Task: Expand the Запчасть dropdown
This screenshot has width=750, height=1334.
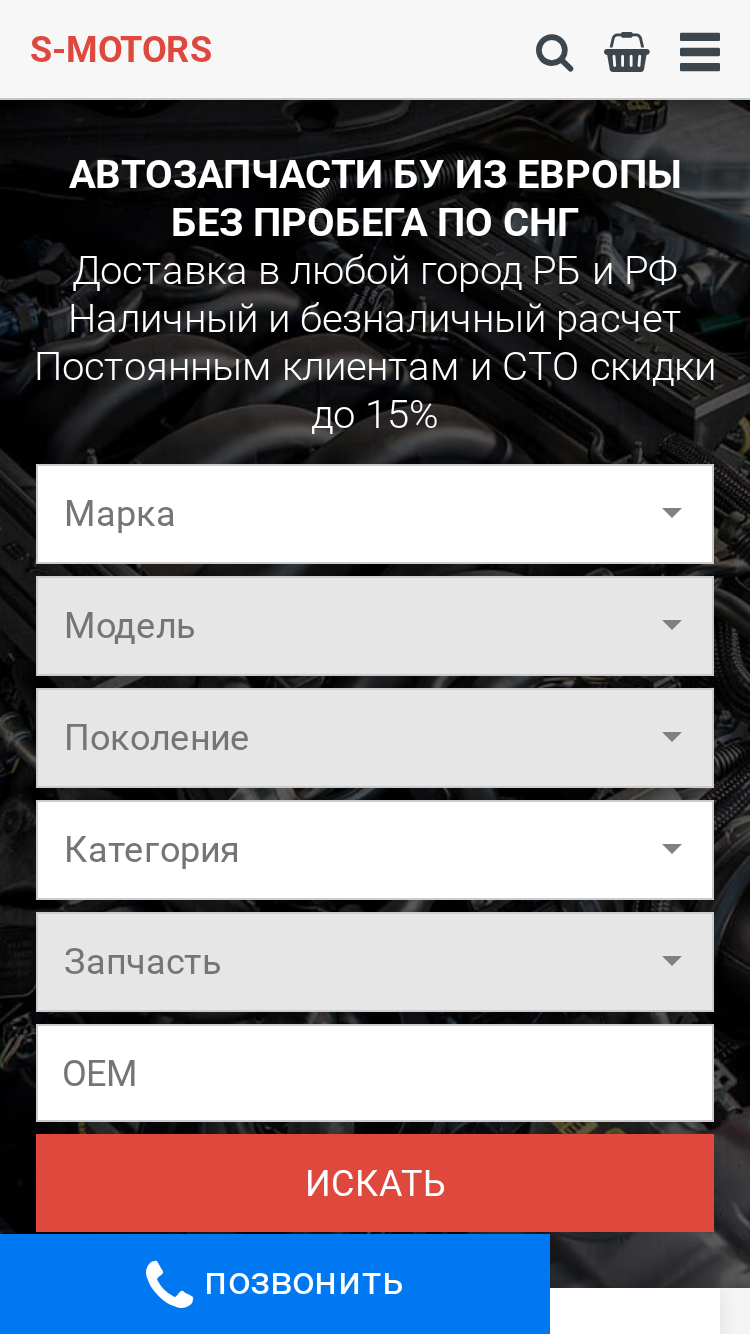Action: [375, 962]
